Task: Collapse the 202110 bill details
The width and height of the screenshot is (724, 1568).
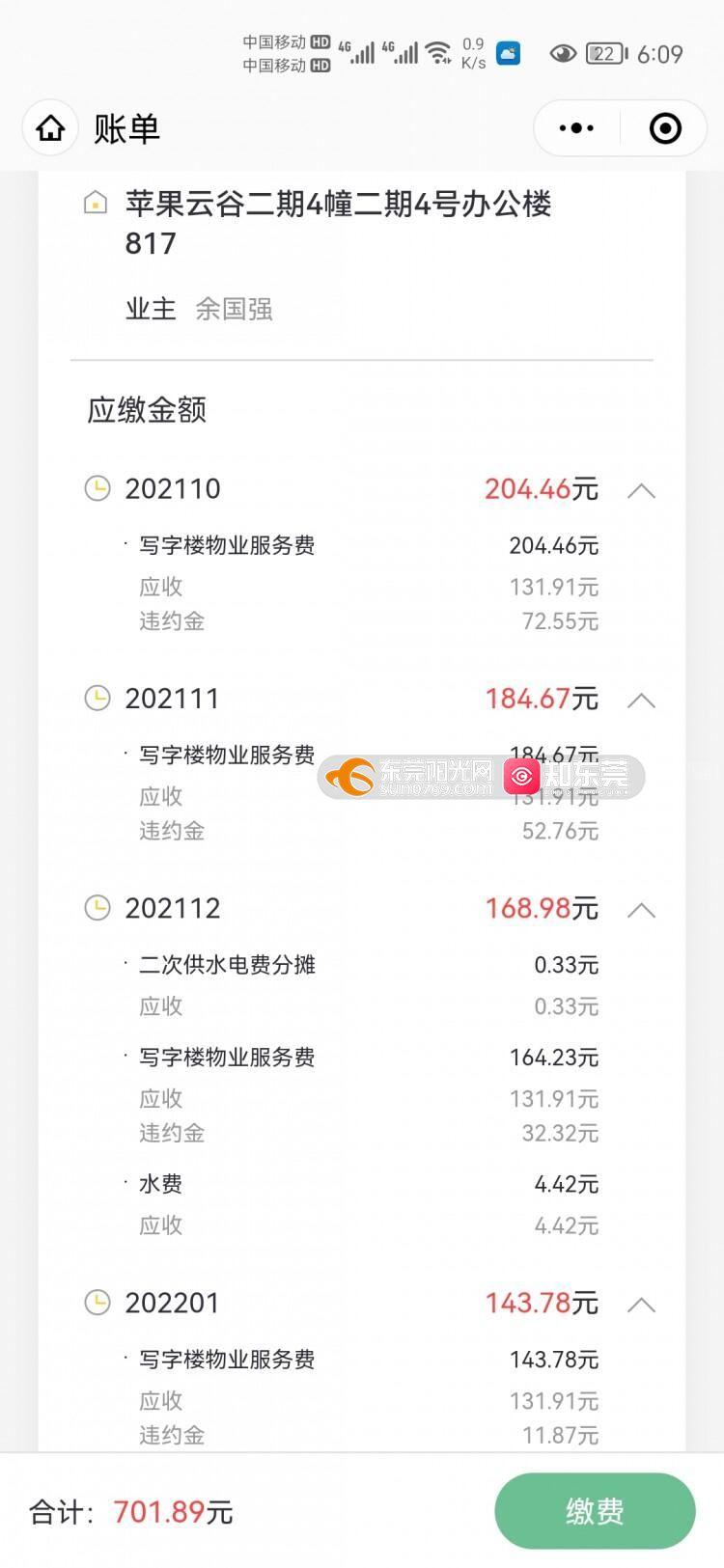Action: [641, 490]
